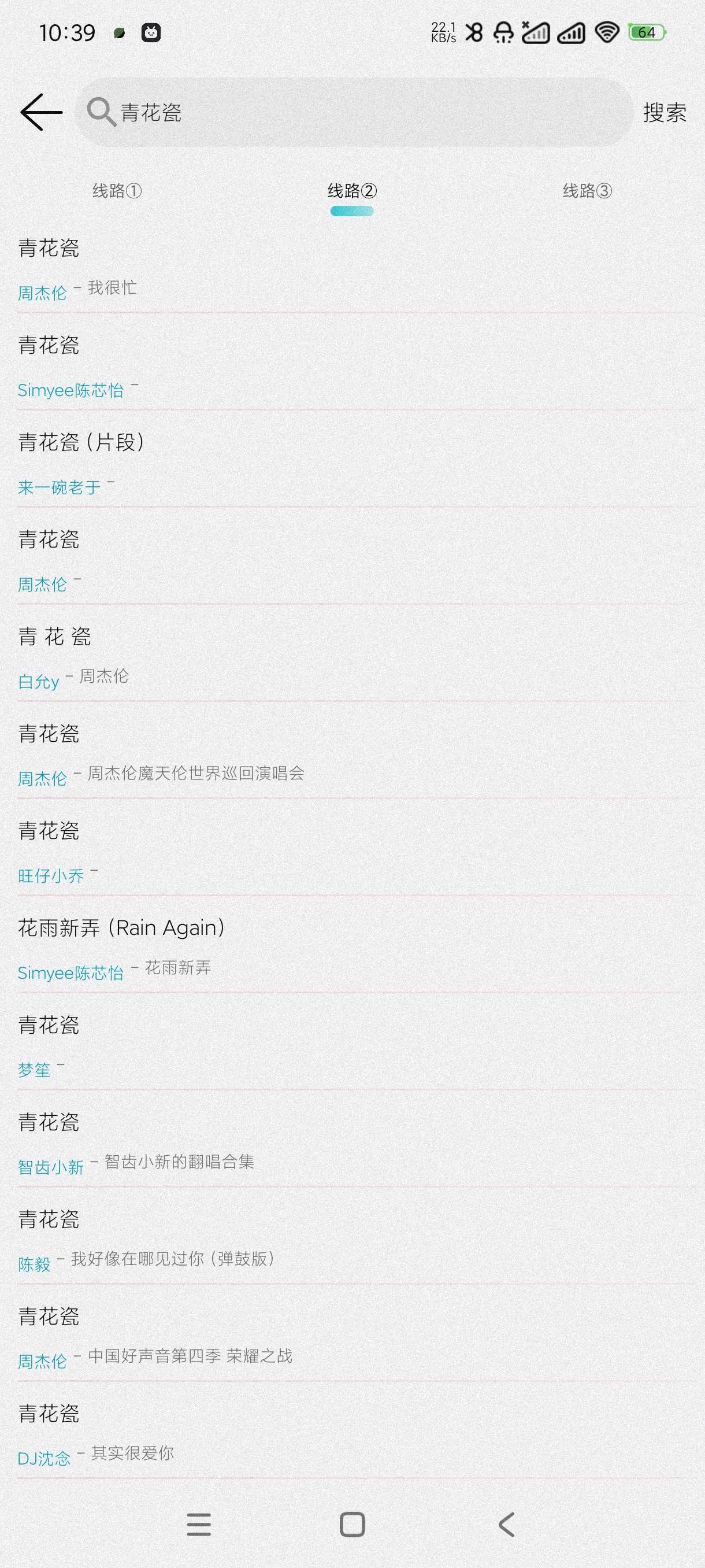Open 青花瓷 by 周杰伦 from album 我很忙

(x=353, y=268)
